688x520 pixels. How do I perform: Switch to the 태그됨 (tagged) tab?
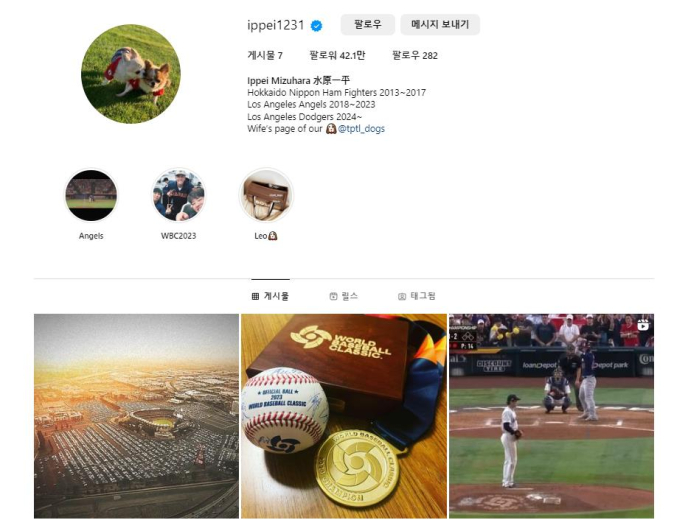[x=417, y=296]
